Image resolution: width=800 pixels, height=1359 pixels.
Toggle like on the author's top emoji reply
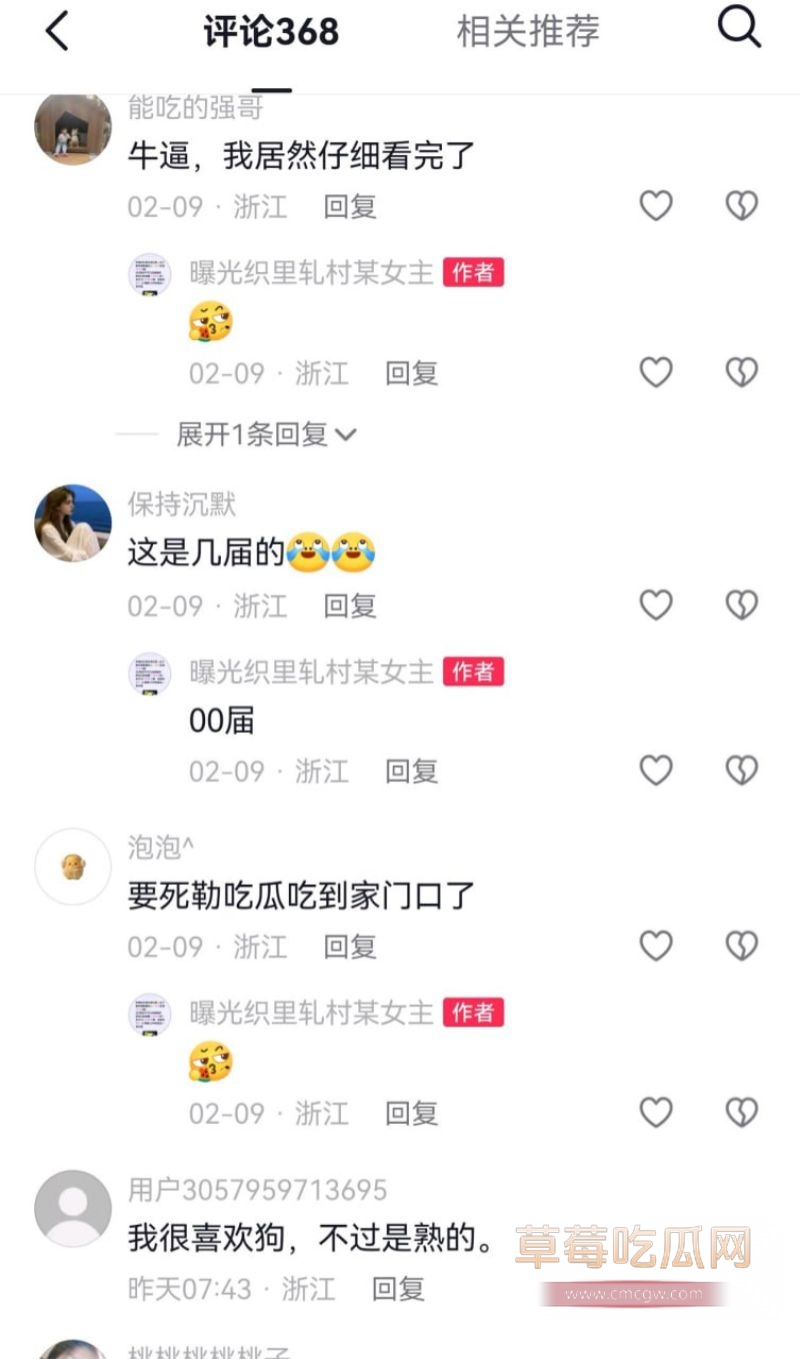pyautogui.click(x=655, y=371)
